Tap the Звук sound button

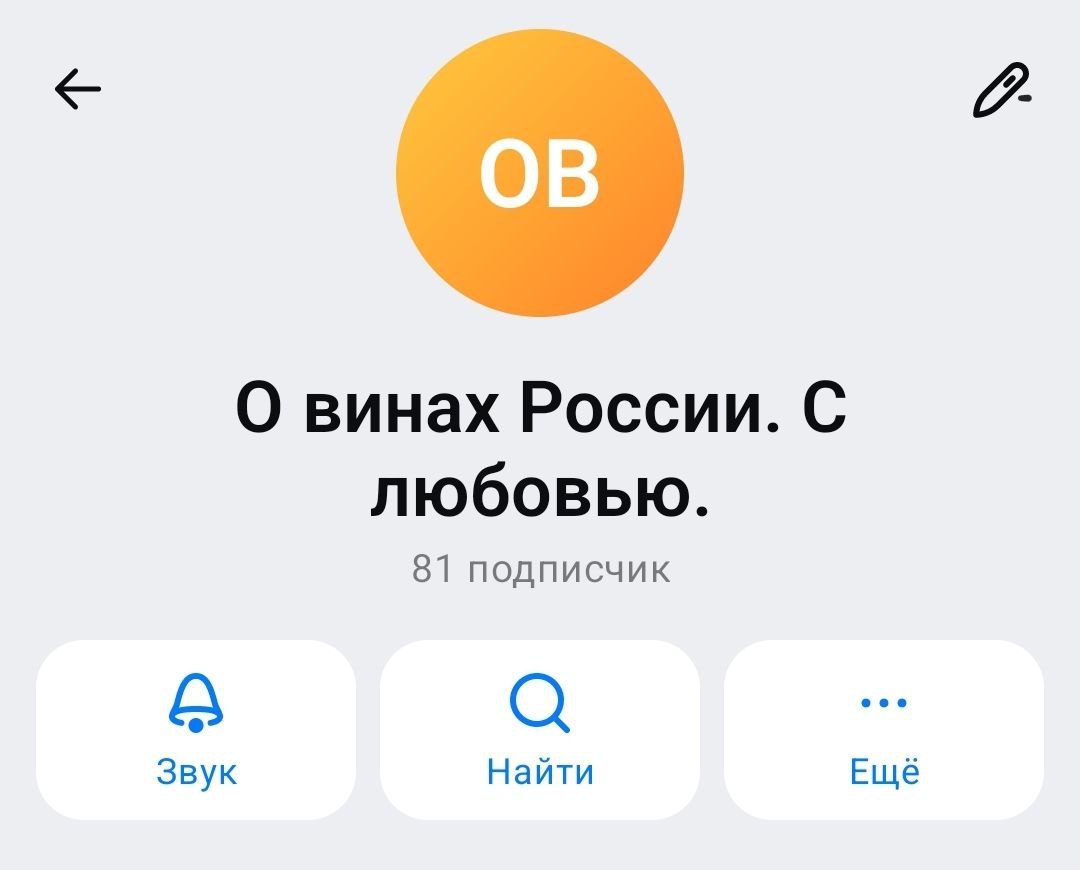coord(196,730)
